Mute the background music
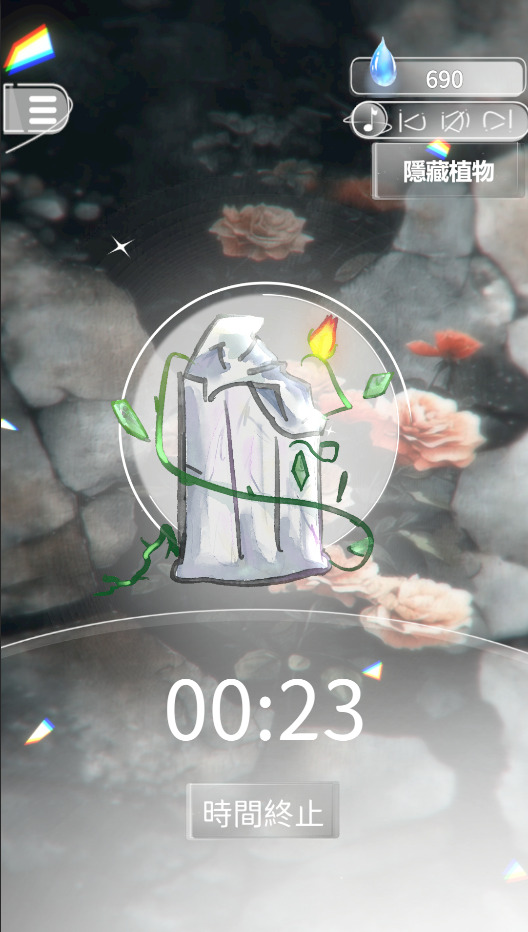This screenshot has width=528, height=932. tap(455, 121)
